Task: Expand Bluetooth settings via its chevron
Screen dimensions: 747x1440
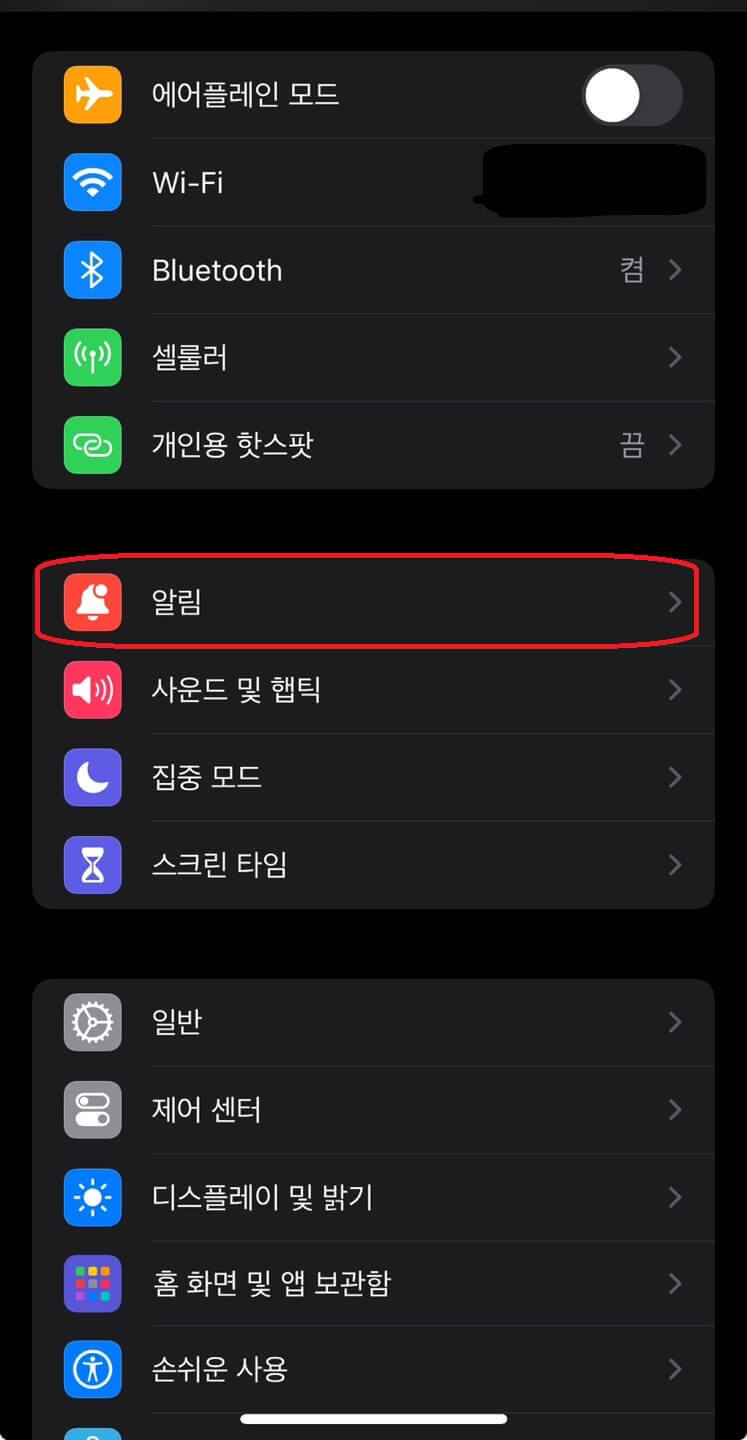Action: tap(674, 270)
